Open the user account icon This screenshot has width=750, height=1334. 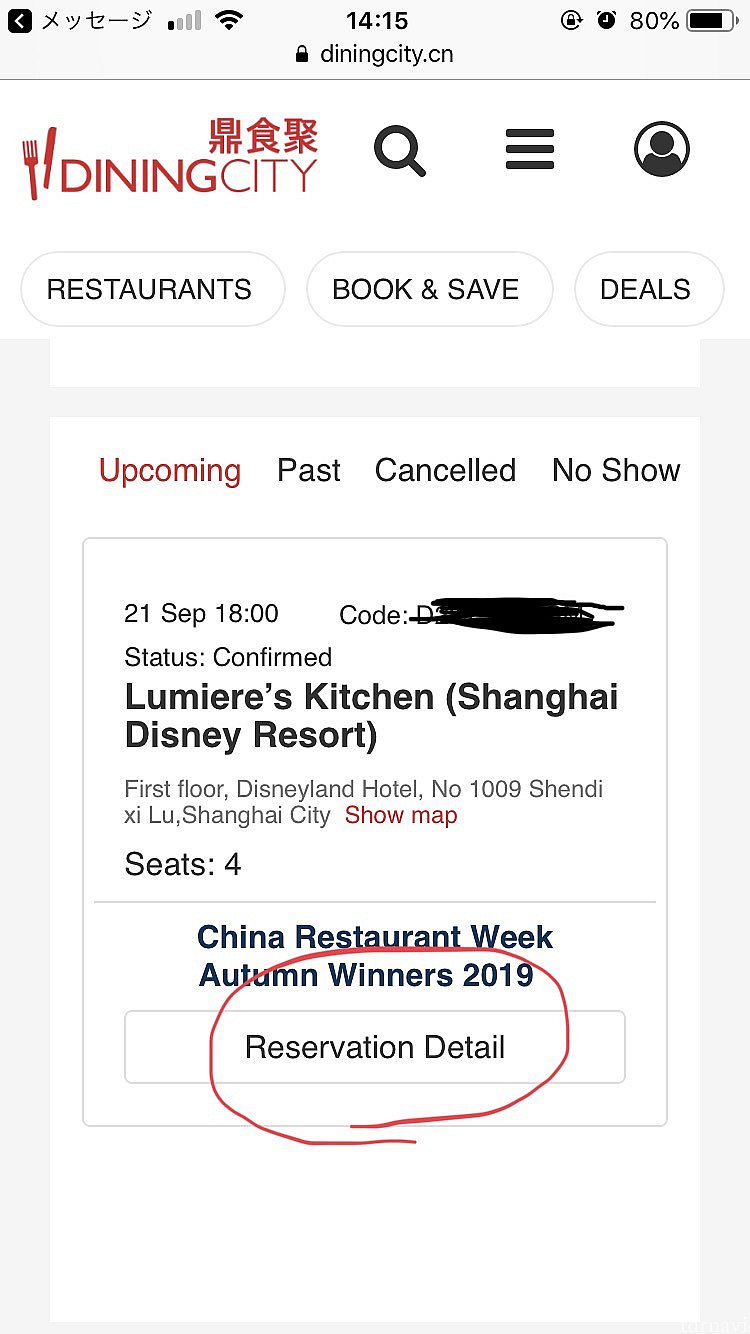point(662,150)
